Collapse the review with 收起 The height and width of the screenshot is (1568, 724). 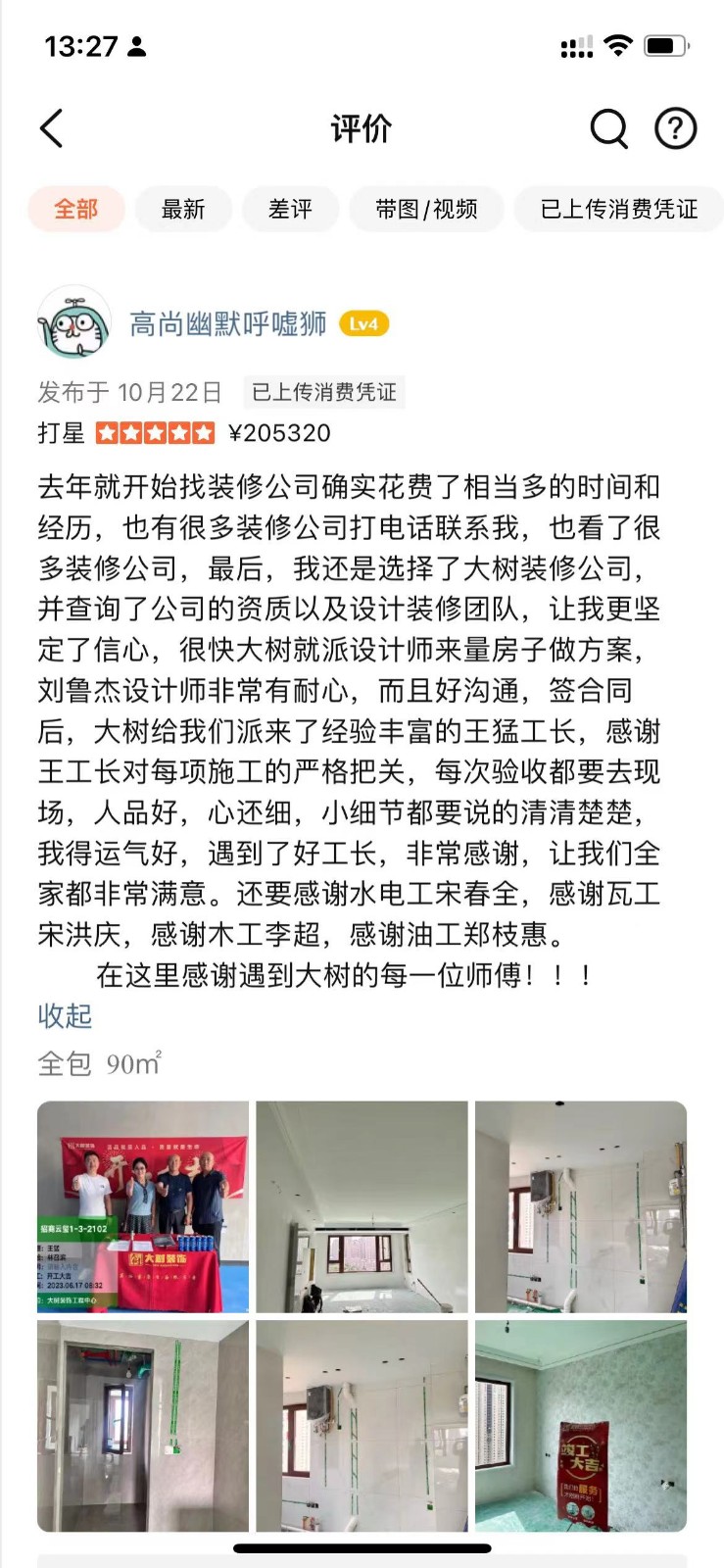coord(65,1015)
